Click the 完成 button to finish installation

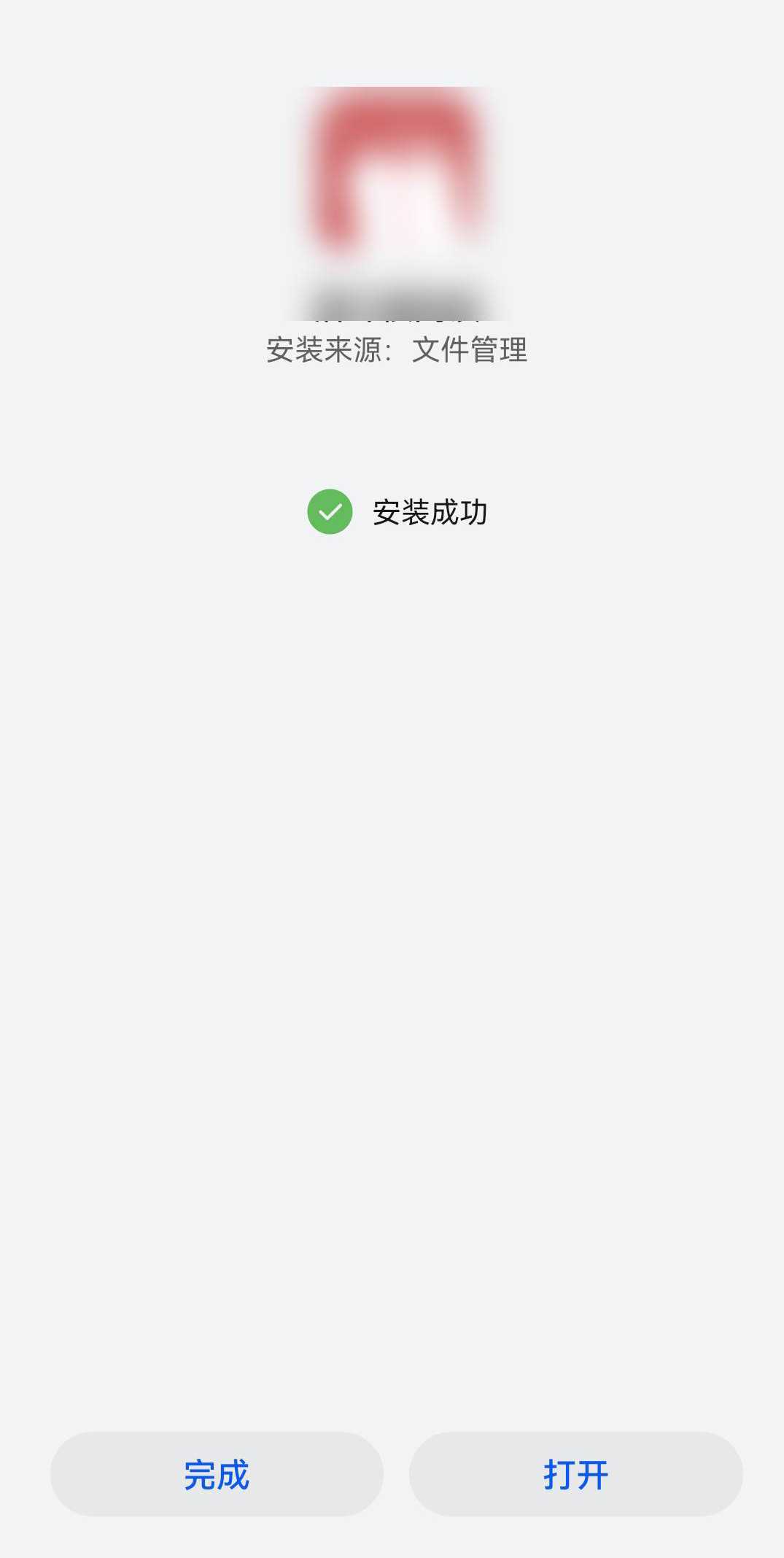(x=215, y=1473)
